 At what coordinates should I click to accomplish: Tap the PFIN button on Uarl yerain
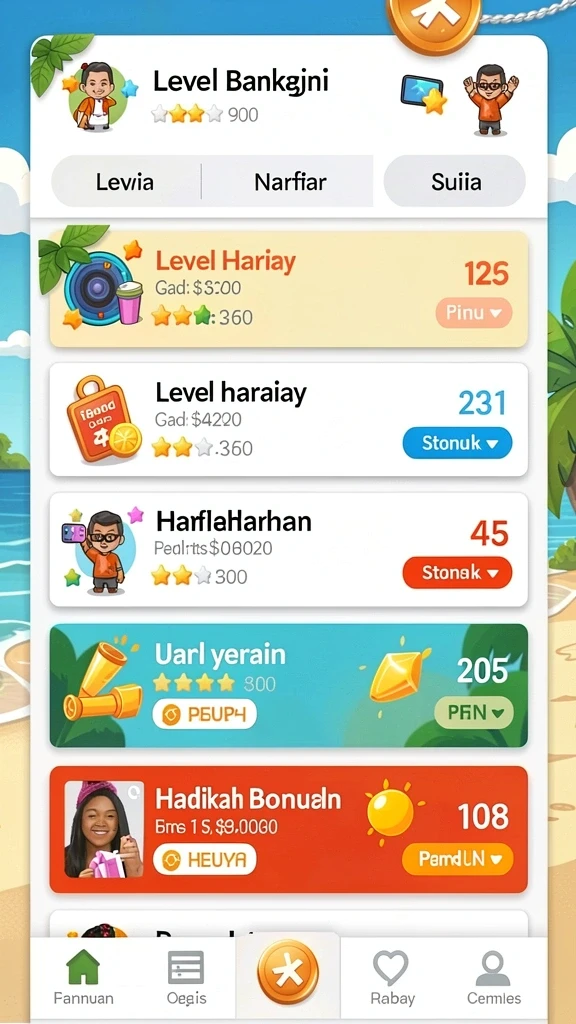click(474, 712)
